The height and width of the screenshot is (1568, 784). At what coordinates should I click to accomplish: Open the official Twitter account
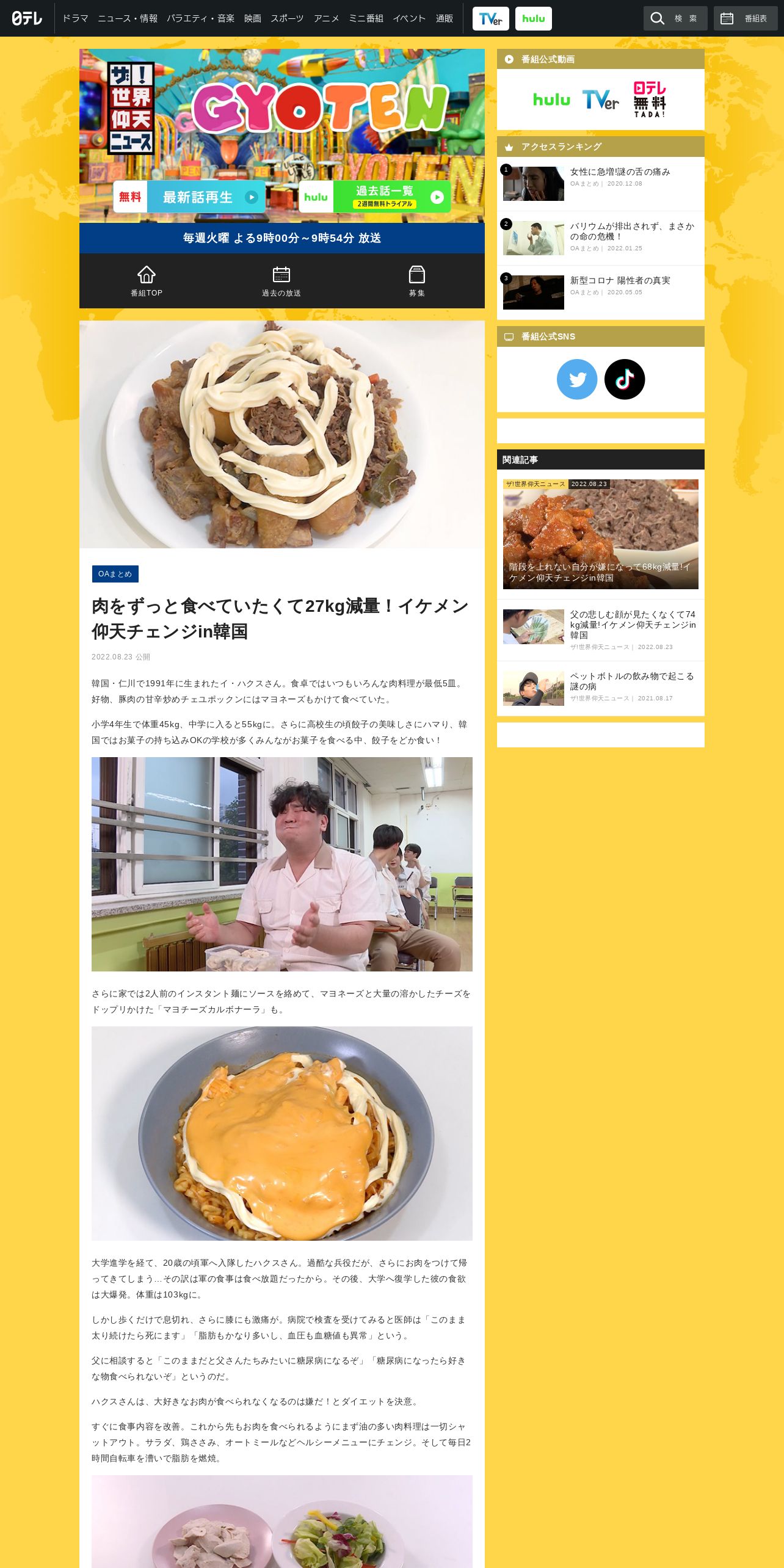[x=577, y=379]
